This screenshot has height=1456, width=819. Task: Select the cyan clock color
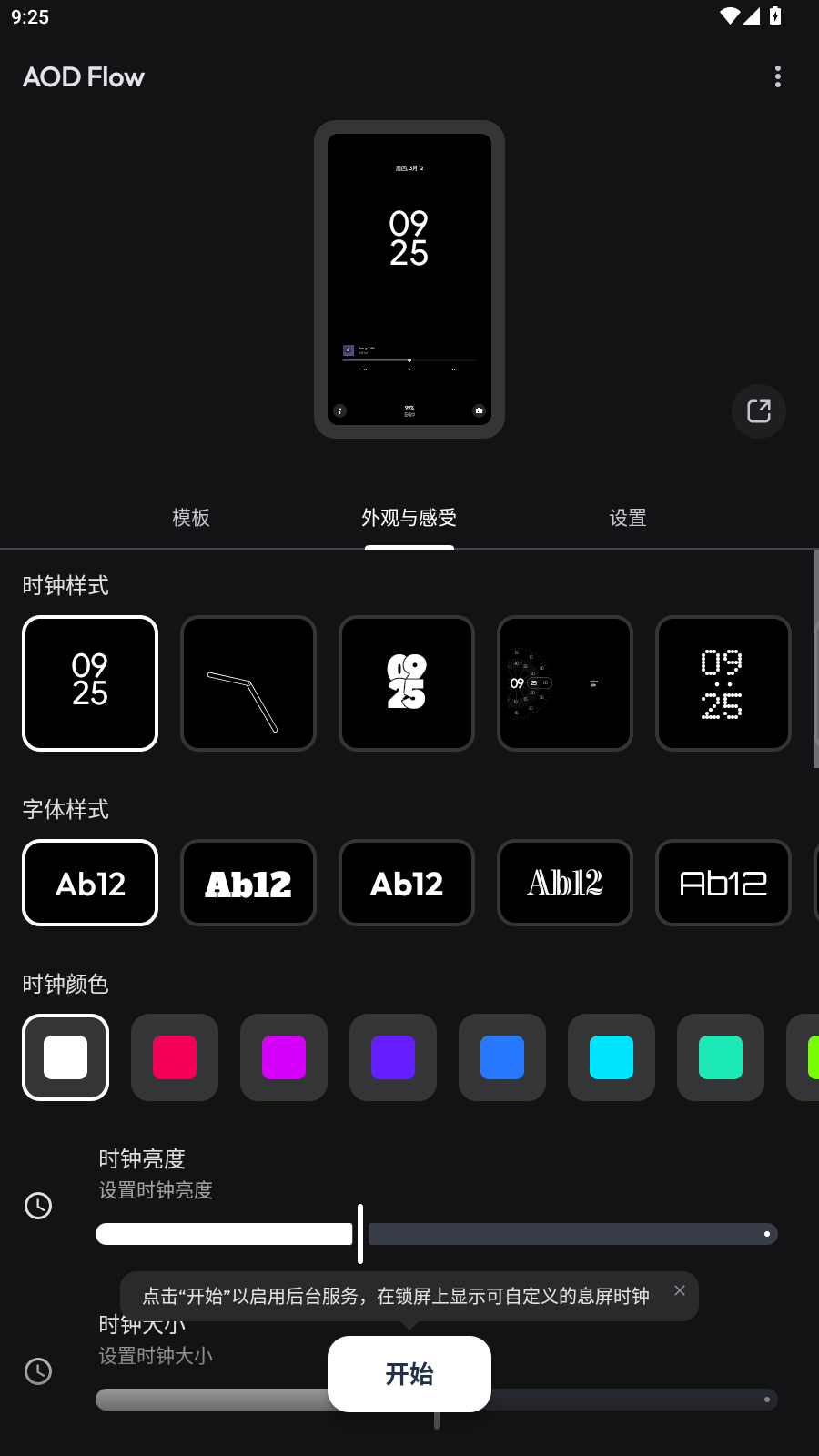pos(611,1057)
